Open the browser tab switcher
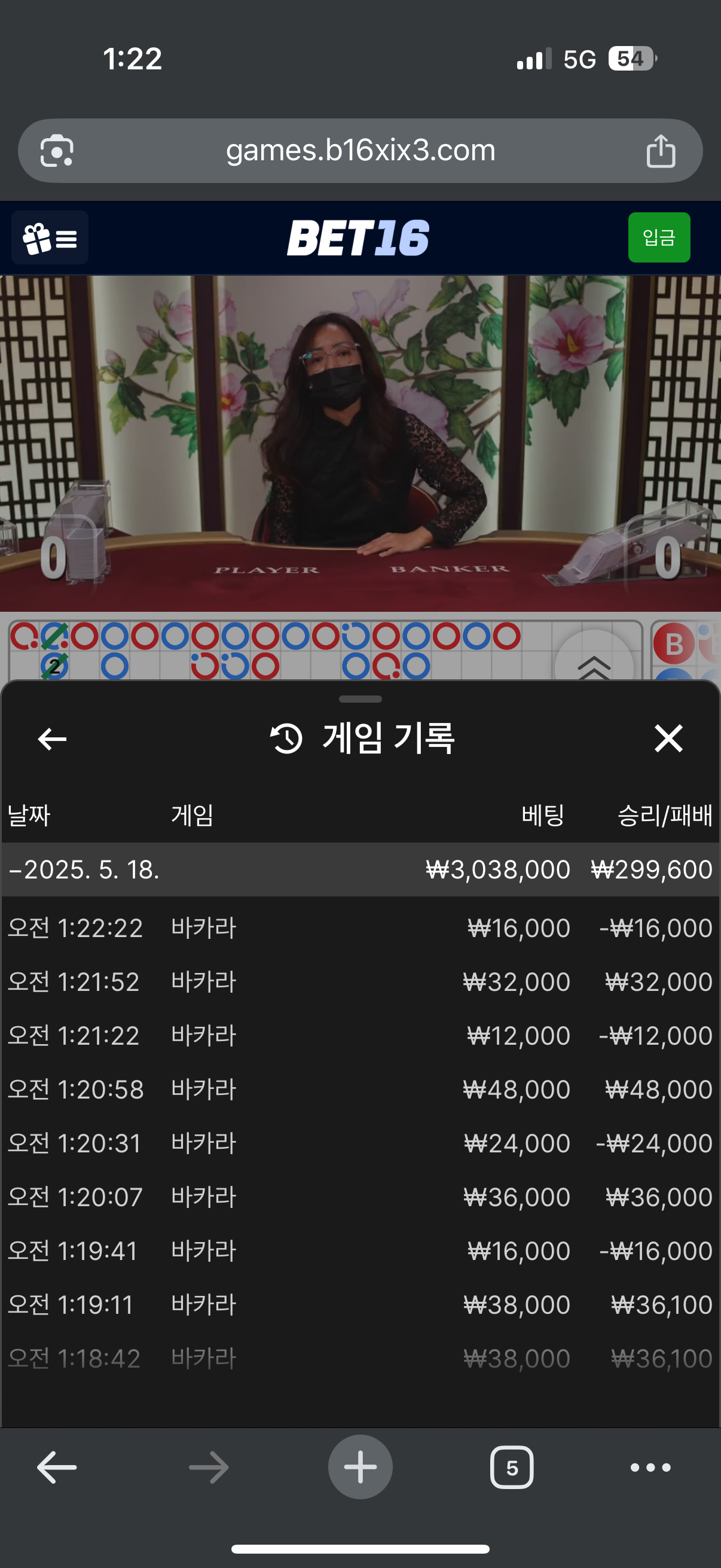The image size is (721, 1568). click(x=512, y=1468)
